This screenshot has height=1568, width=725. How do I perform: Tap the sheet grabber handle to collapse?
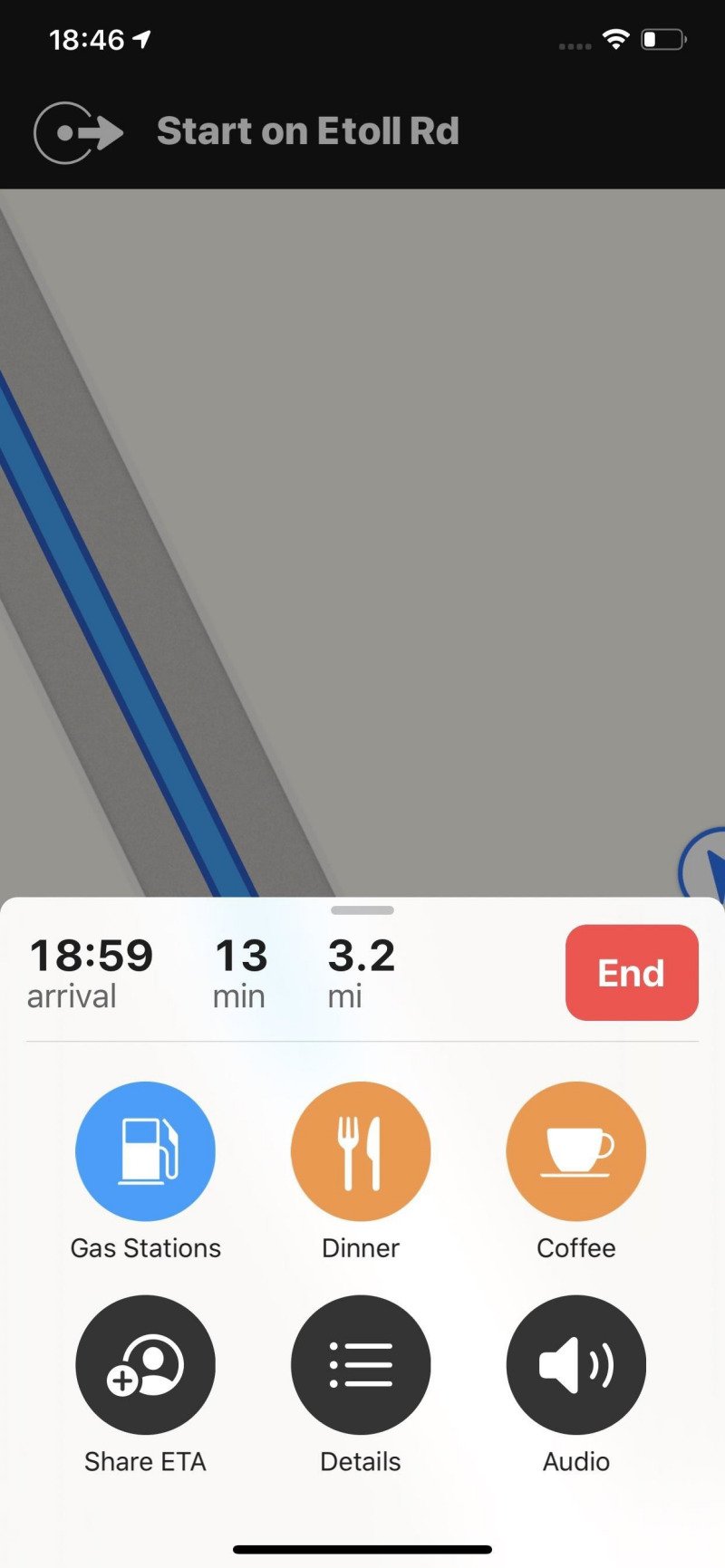tap(362, 909)
